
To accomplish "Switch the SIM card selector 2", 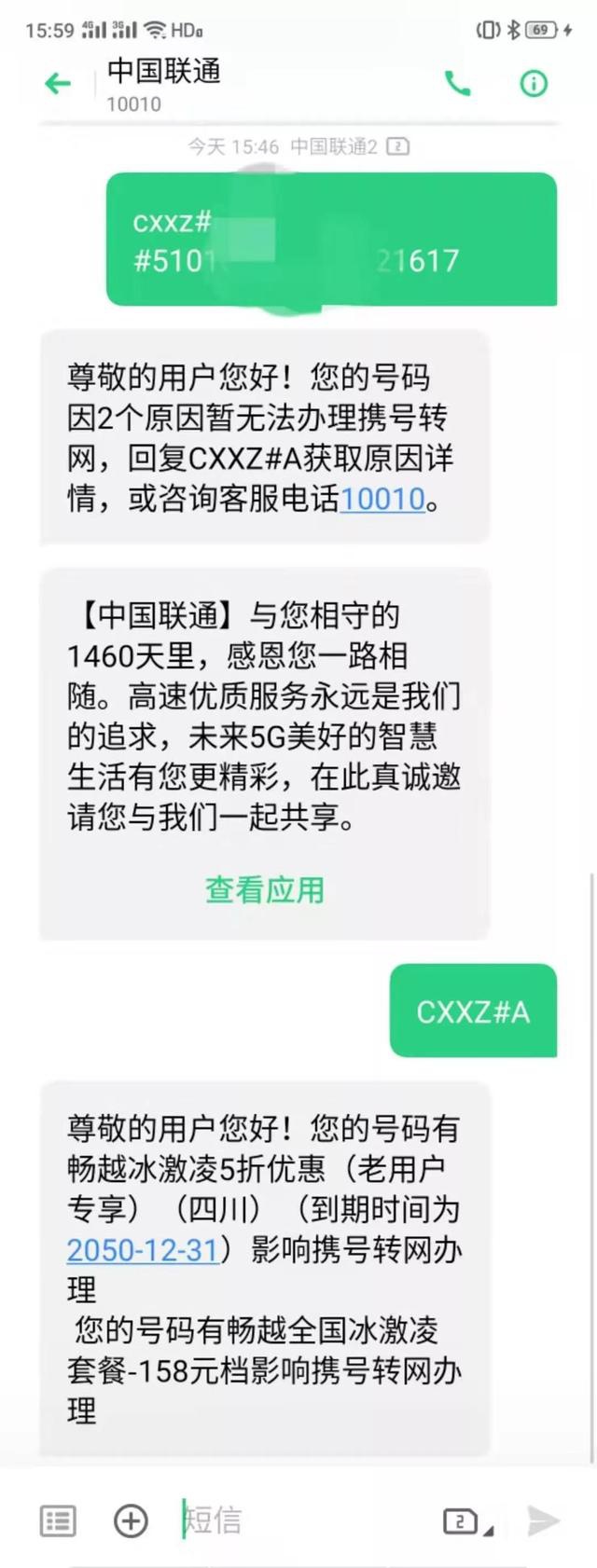I will click(x=463, y=1521).
